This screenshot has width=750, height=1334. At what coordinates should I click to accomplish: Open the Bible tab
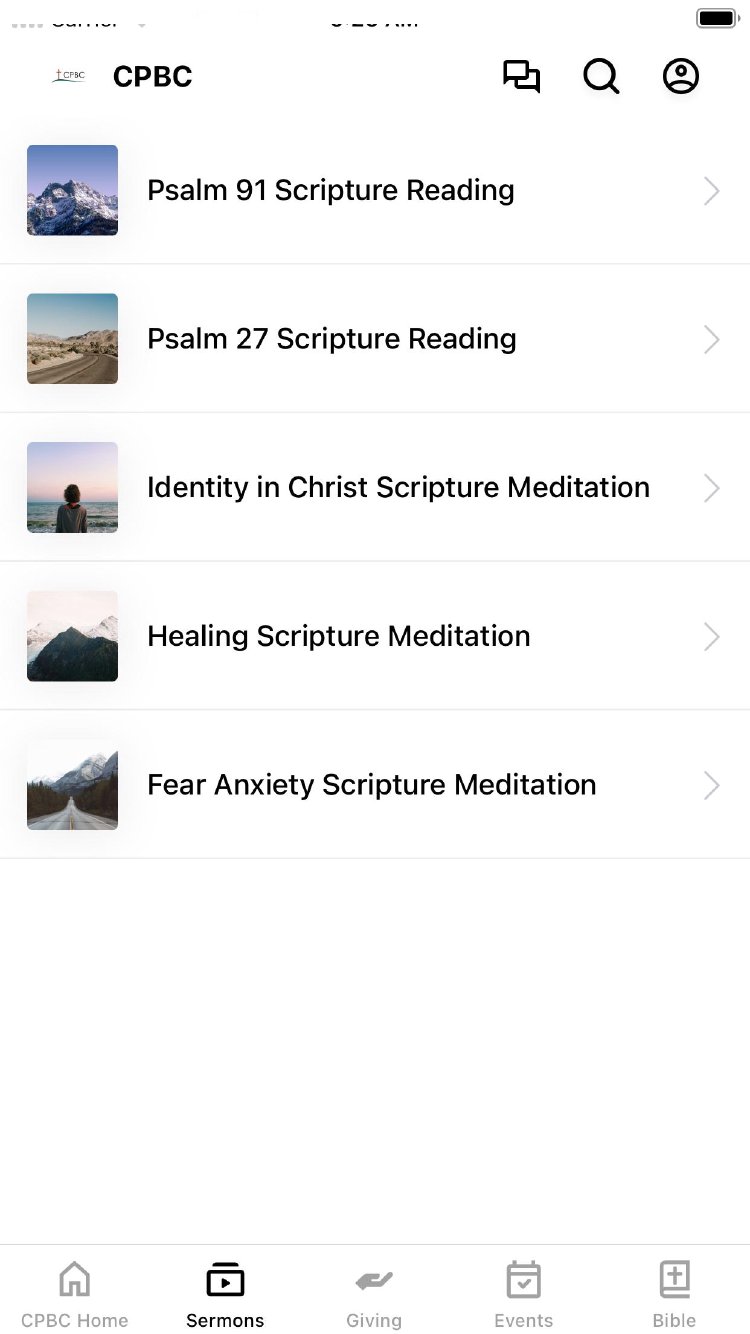(674, 1294)
